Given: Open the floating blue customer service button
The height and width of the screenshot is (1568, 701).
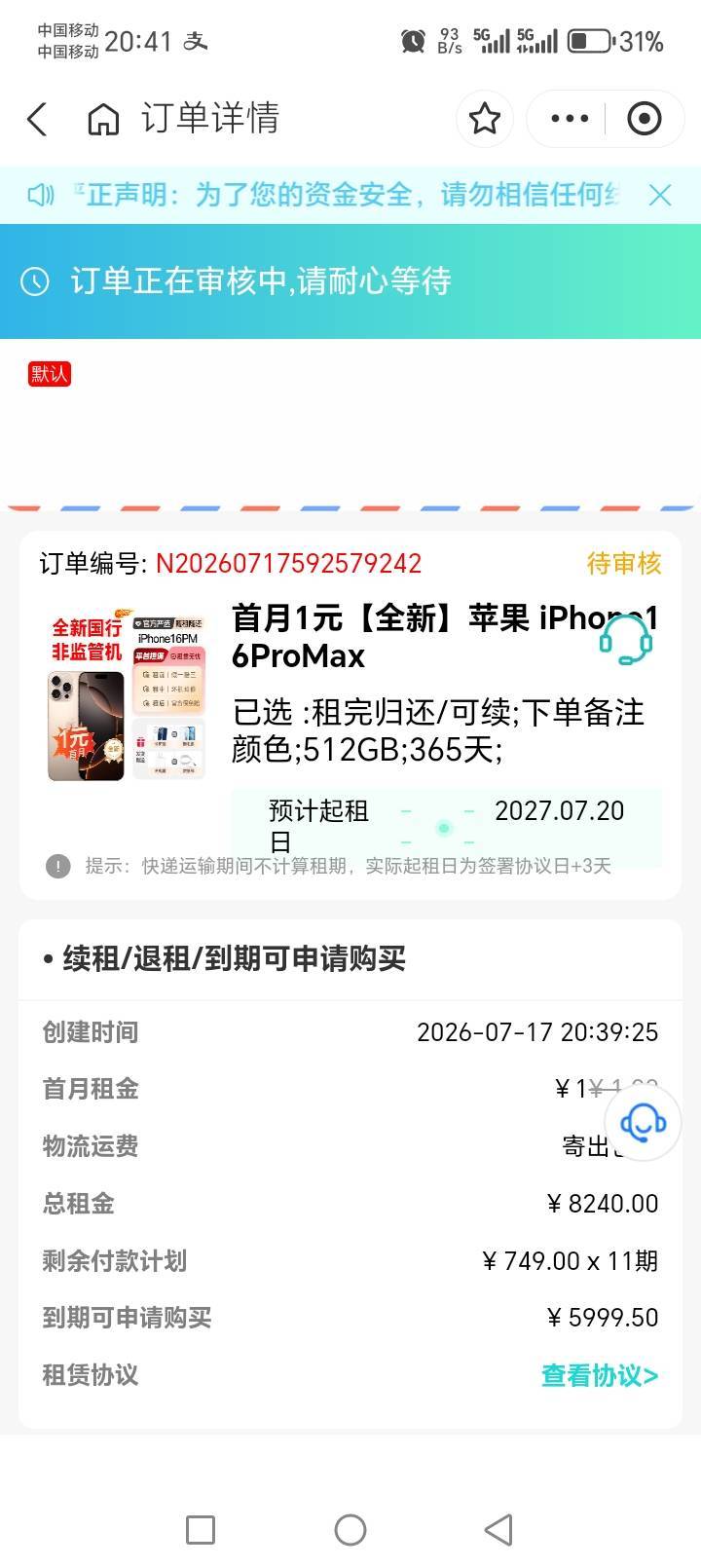Looking at the screenshot, I should coord(643,1123).
